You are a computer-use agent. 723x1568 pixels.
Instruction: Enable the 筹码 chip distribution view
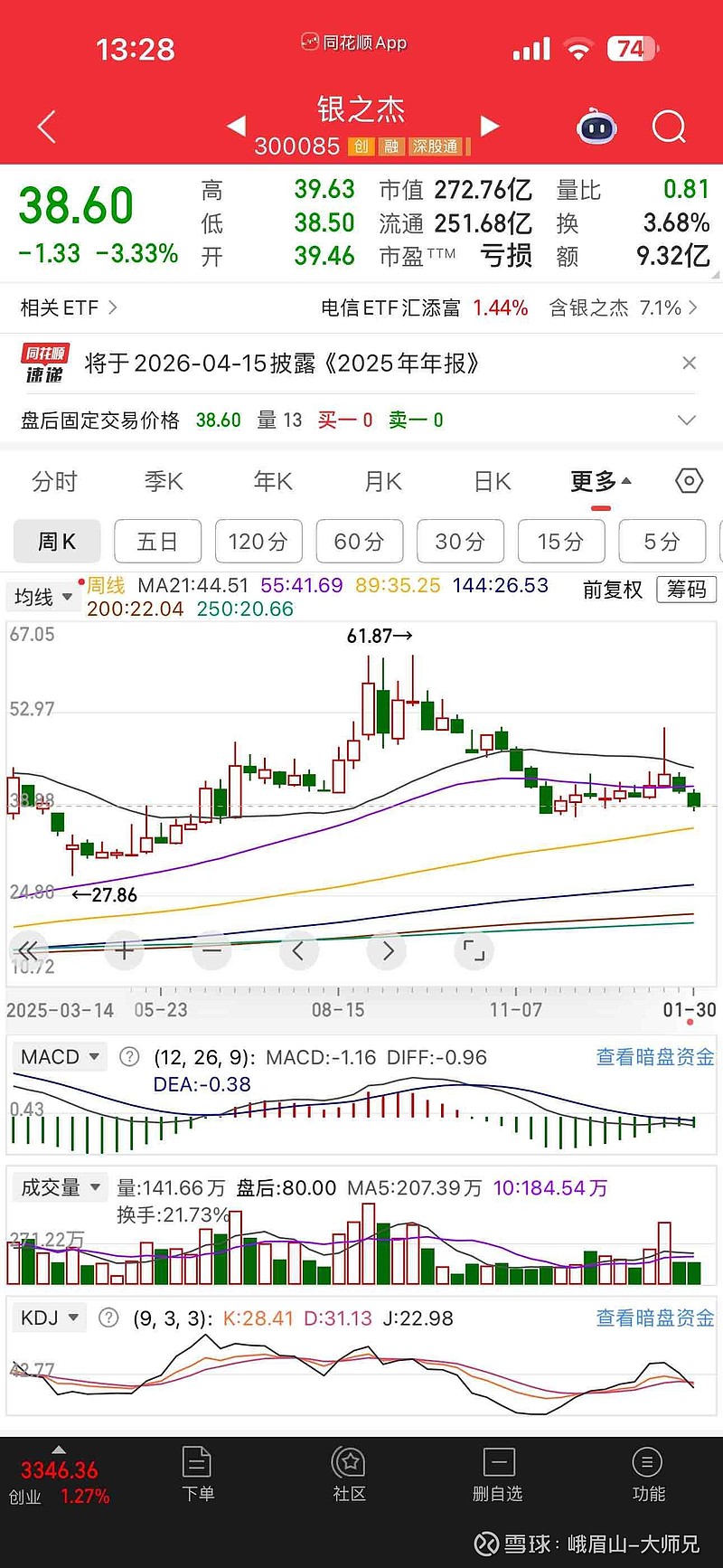point(686,590)
